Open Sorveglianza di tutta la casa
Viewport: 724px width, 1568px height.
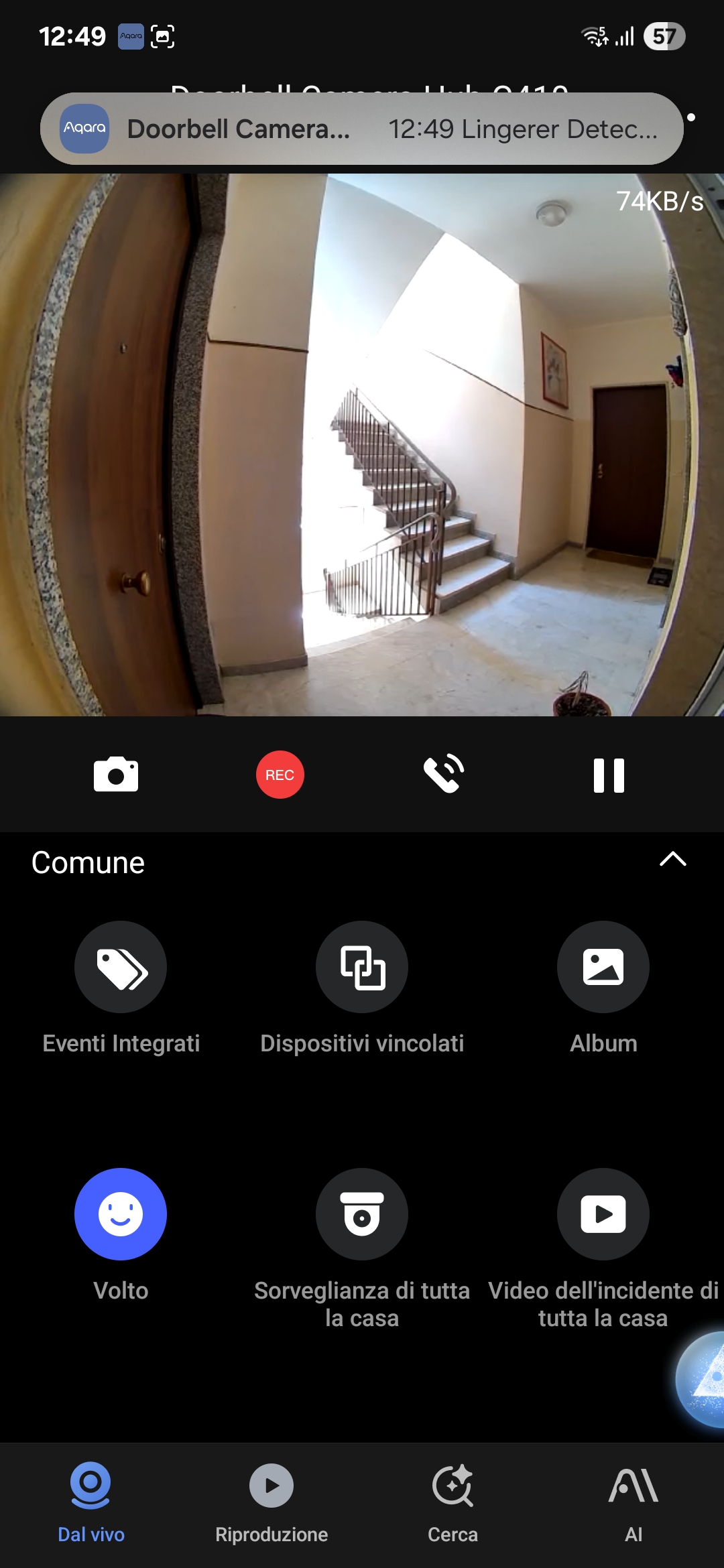[361, 1214]
